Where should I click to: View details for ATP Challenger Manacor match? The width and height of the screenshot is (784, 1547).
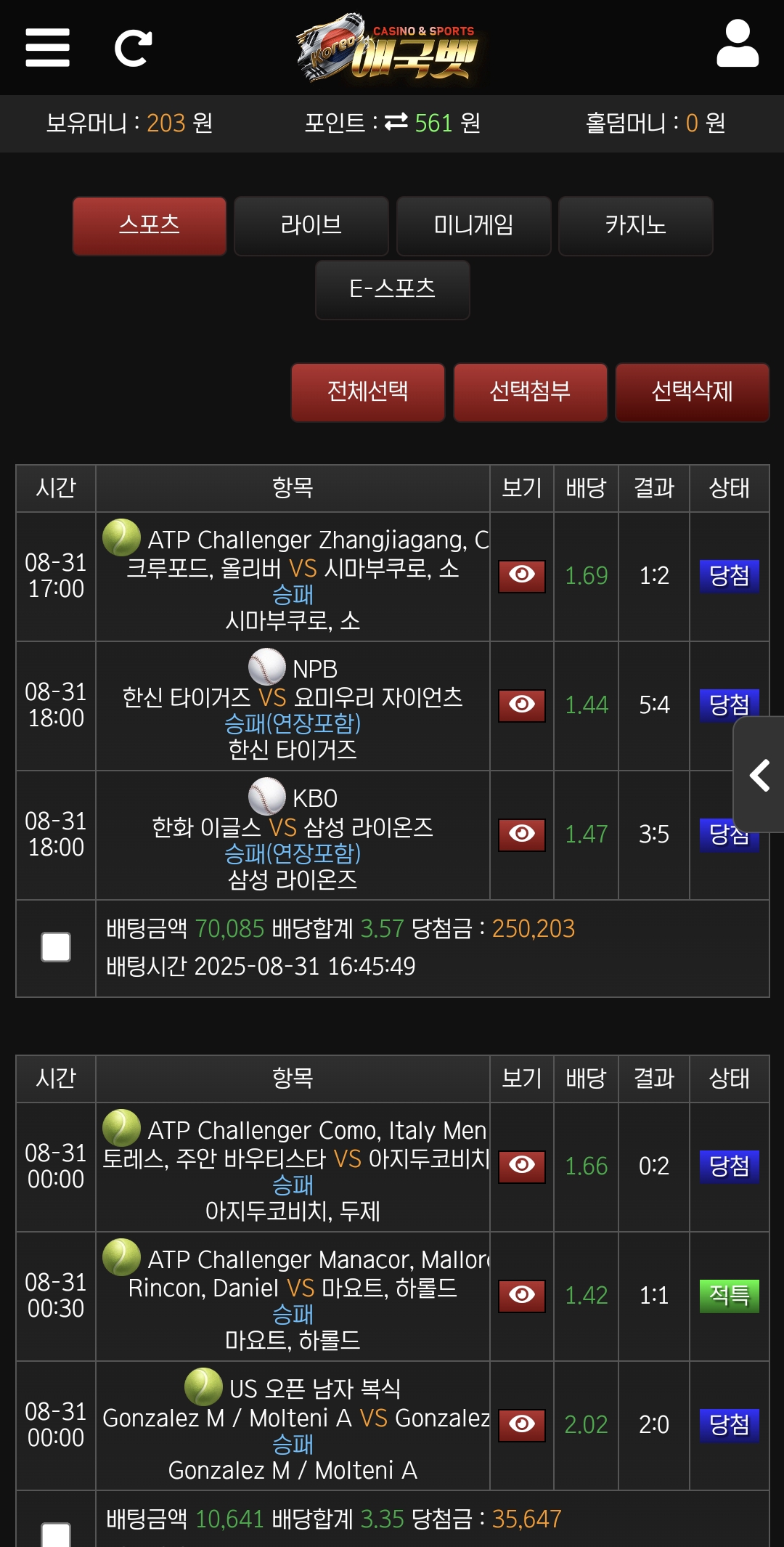pos(522,1296)
